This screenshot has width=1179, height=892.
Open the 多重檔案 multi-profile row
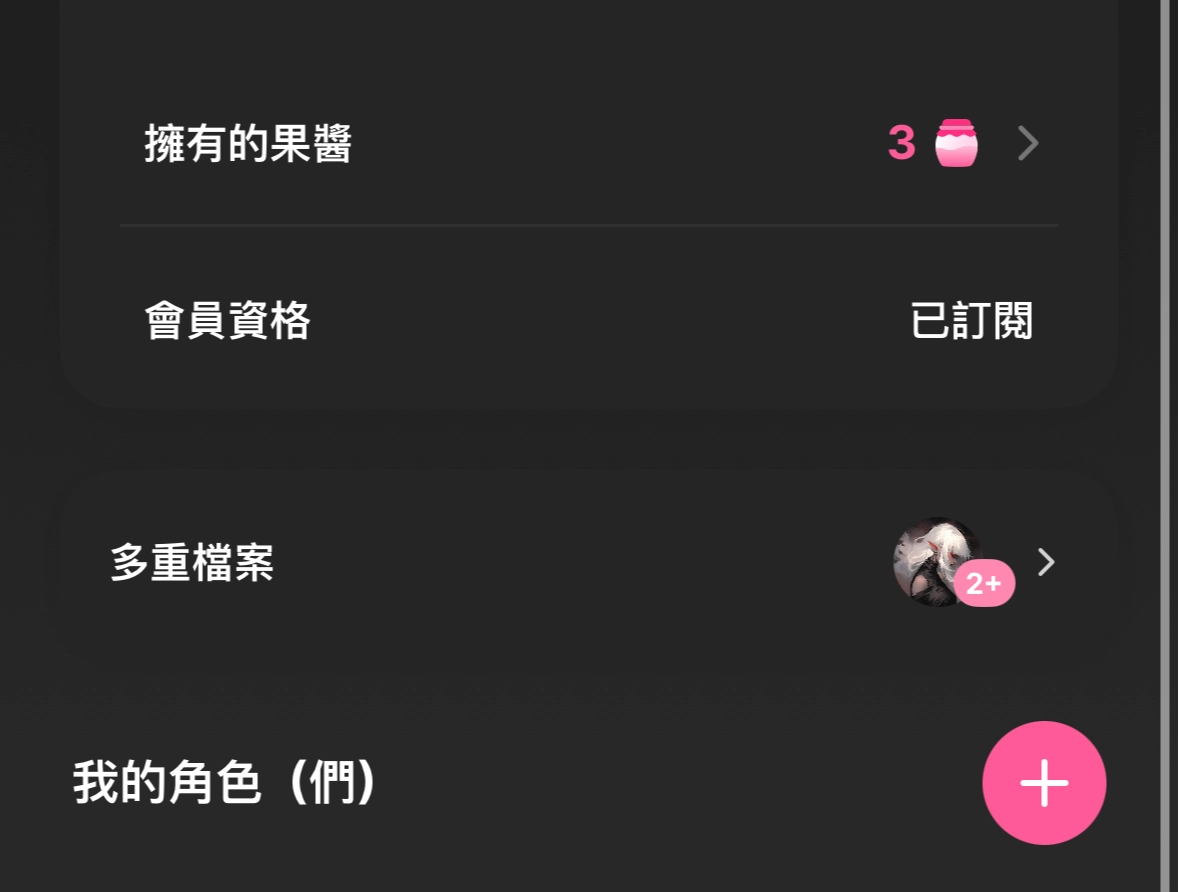point(588,563)
